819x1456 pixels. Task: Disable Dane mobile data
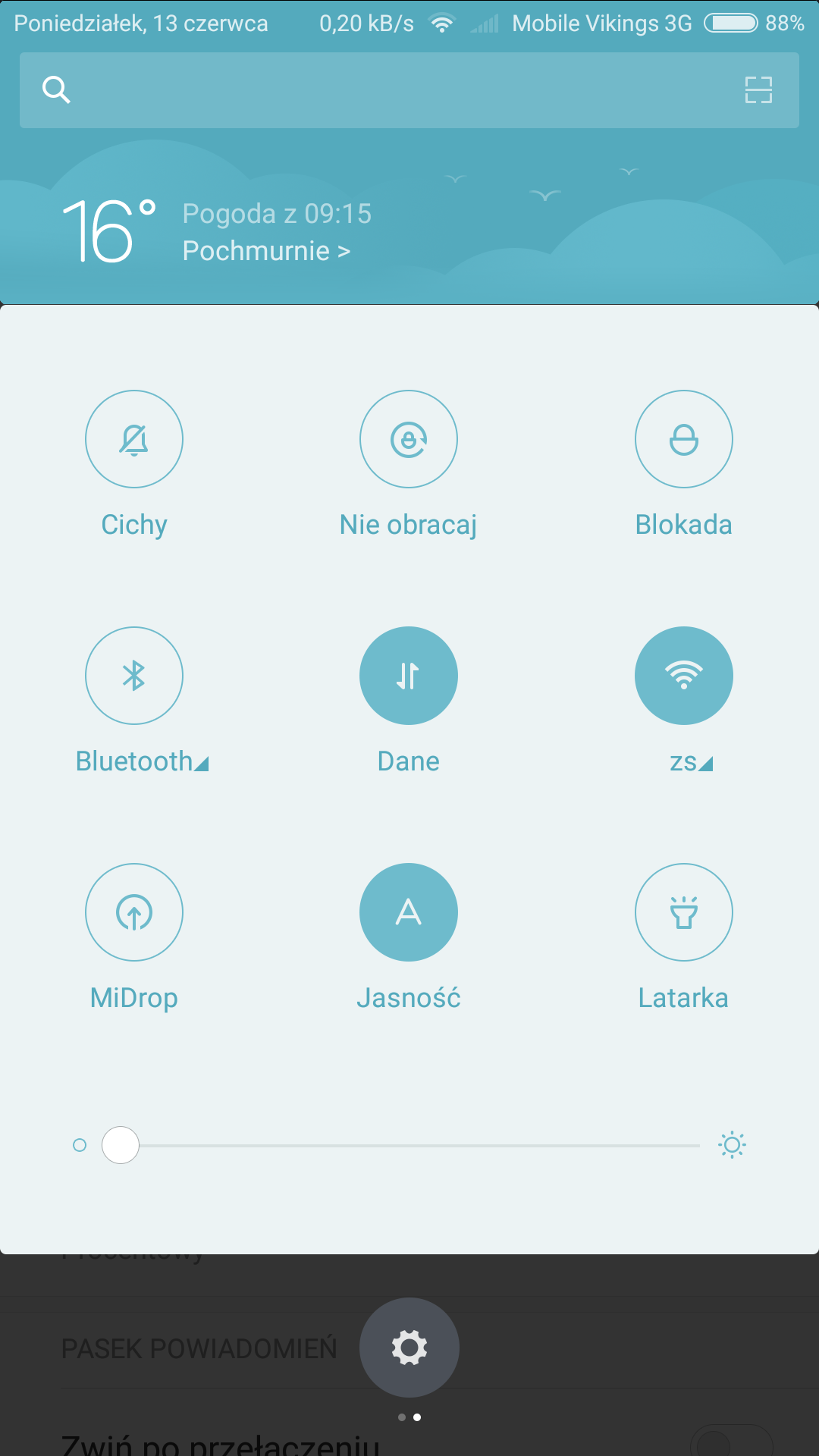pyautogui.click(x=409, y=676)
